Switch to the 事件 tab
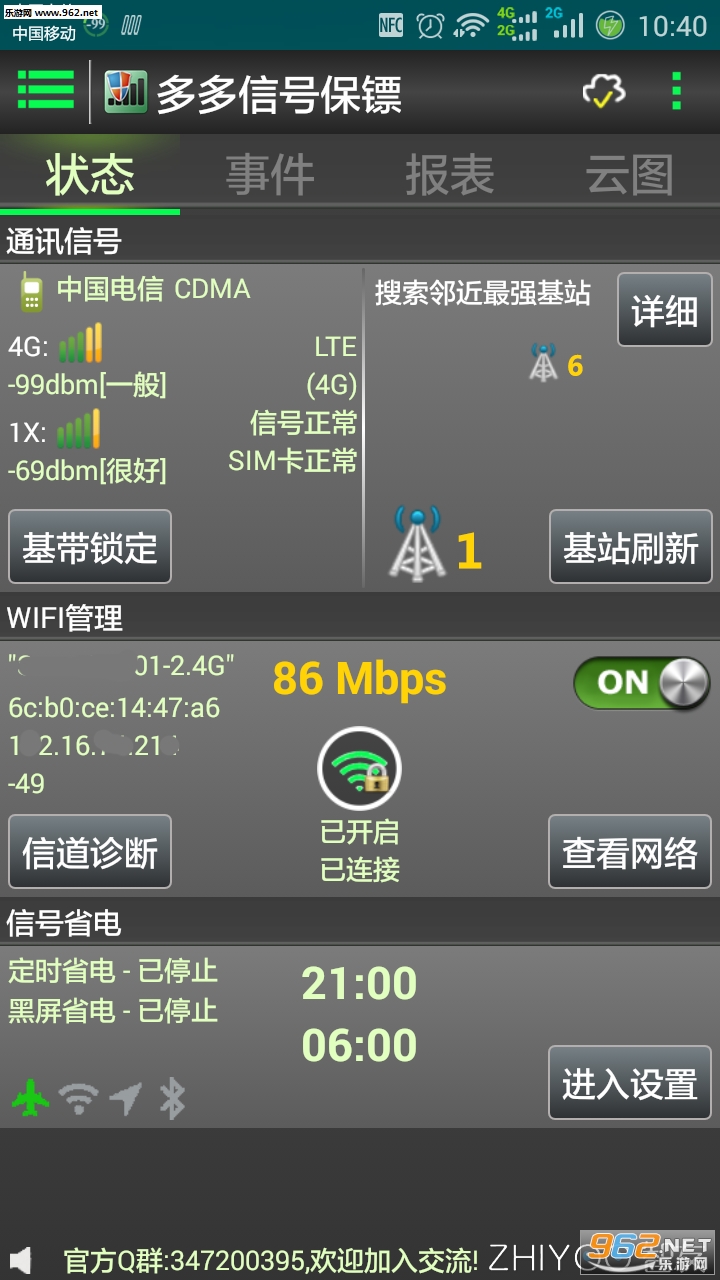The width and height of the screenshot is (720, 1280). coord(270,176)
